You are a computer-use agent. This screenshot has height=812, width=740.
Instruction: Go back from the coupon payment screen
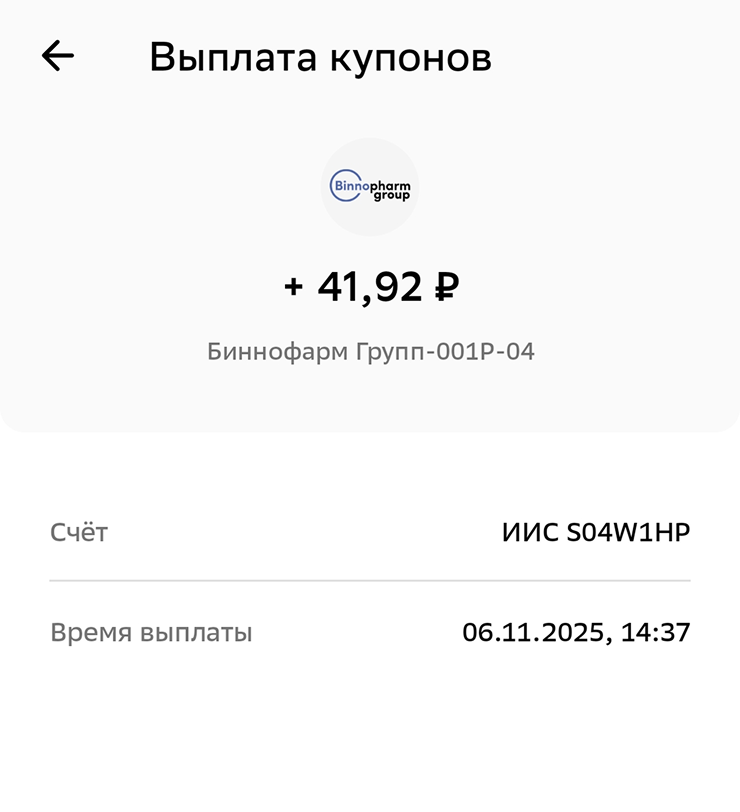pos(58,56)
